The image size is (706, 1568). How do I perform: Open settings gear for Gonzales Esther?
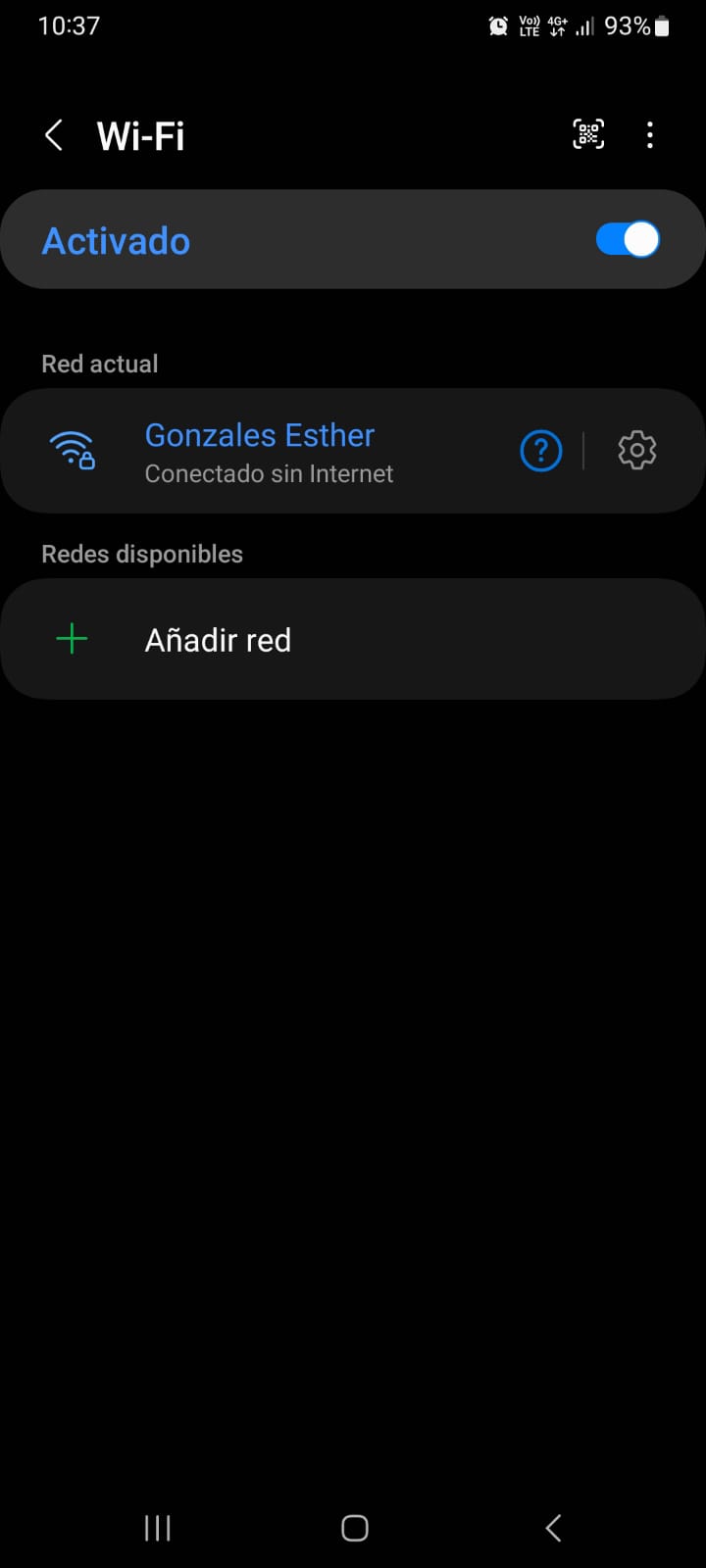click(x=636, y=451)
